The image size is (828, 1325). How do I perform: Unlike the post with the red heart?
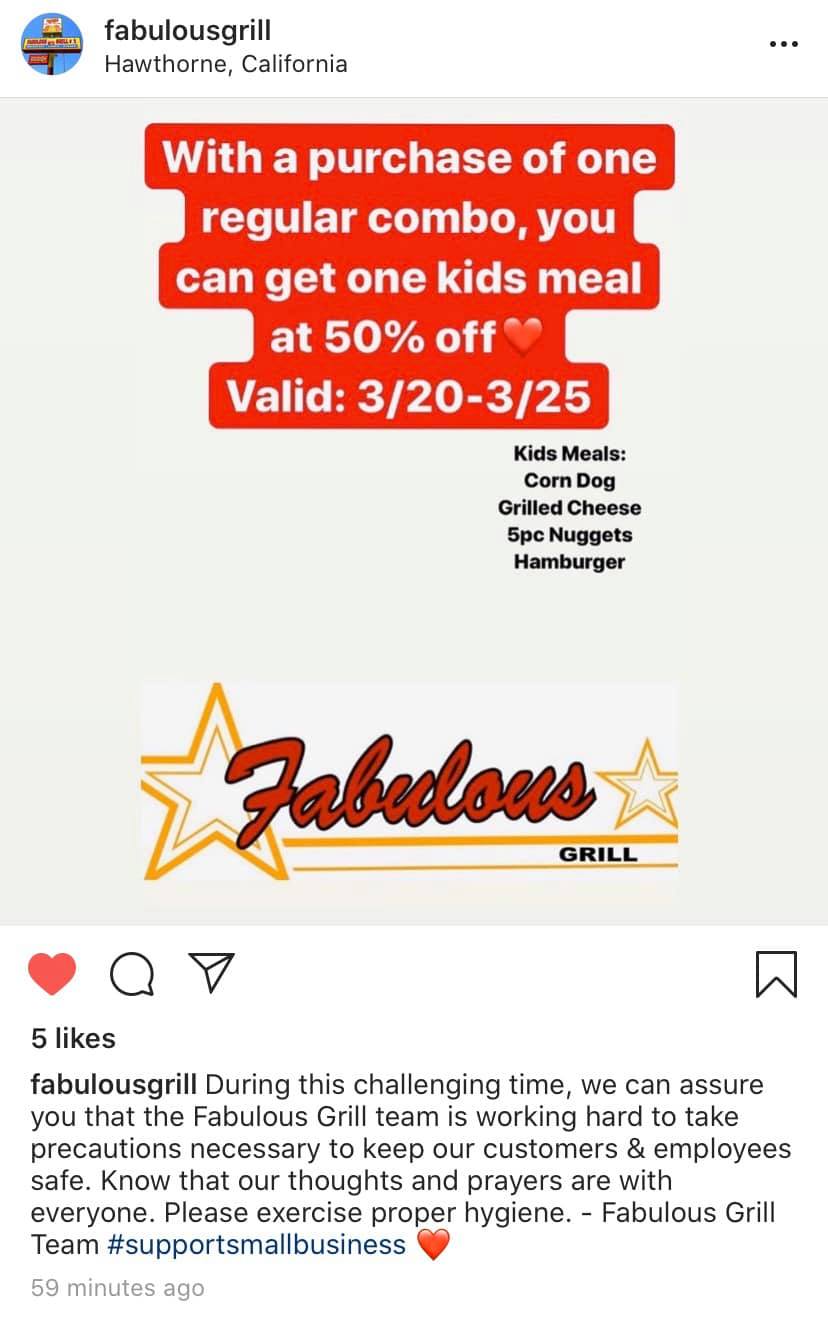52,973
